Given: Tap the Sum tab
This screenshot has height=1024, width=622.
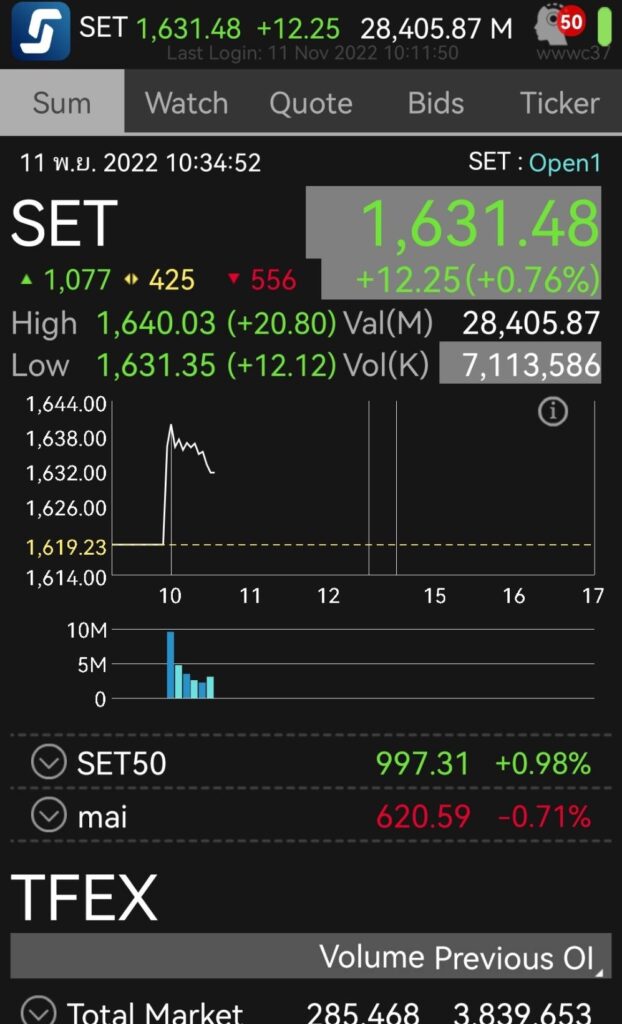Looking at the screenshot, I should pyautogui.click(x=62, y=103).
